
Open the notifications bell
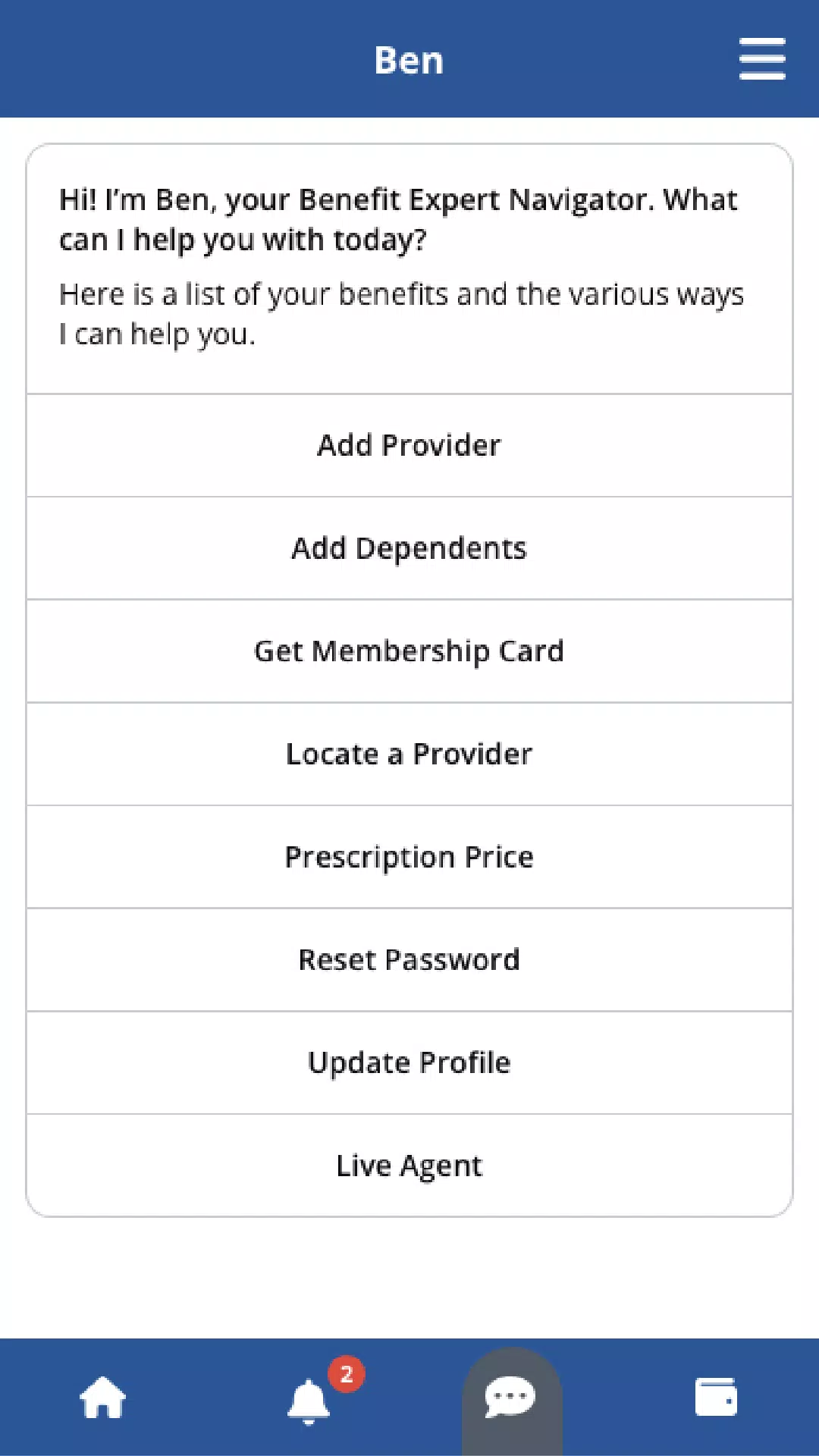[309, 1401]
